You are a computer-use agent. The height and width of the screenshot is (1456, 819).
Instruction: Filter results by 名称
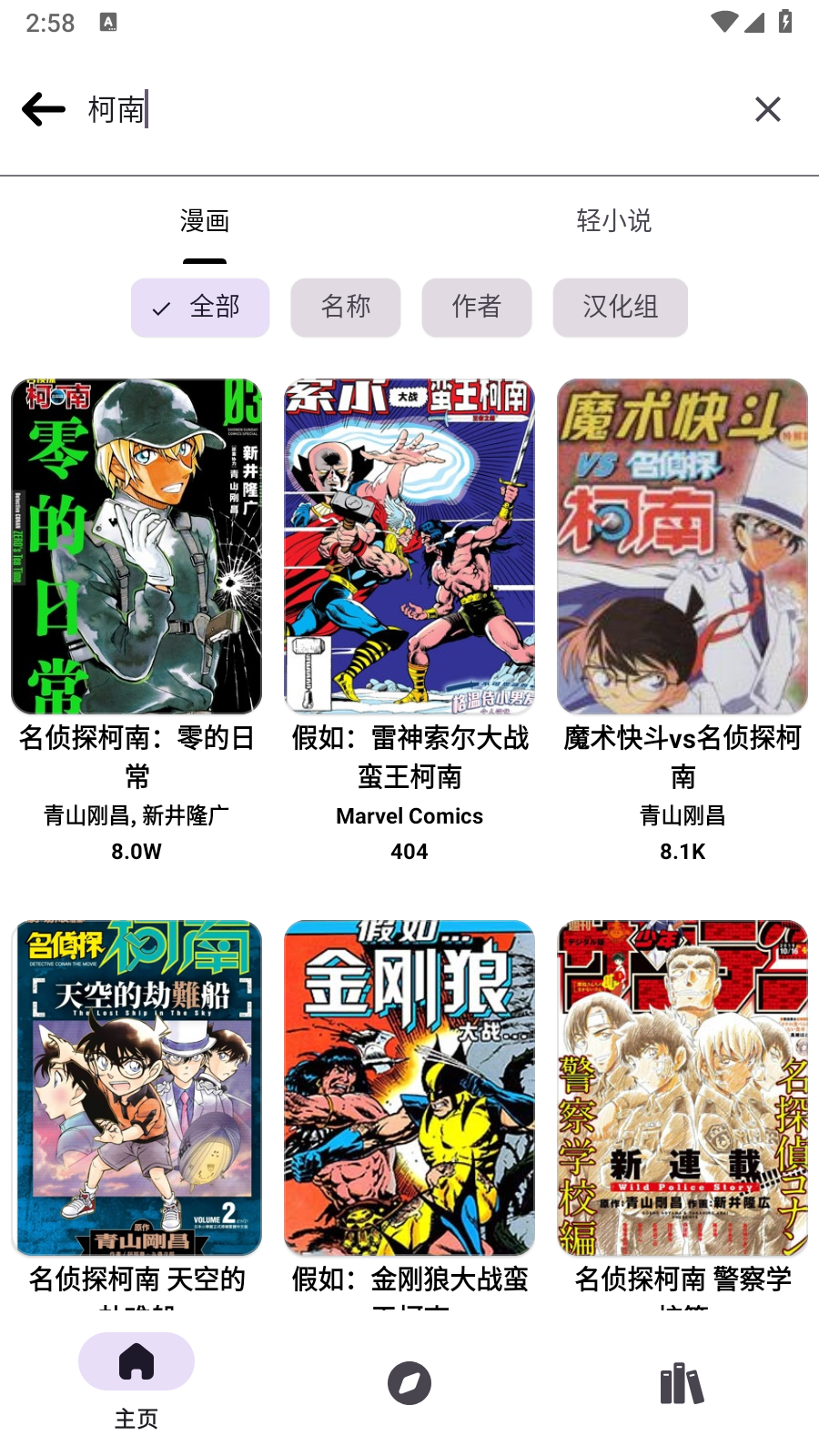pyautogui.click(x=346, y=308)
